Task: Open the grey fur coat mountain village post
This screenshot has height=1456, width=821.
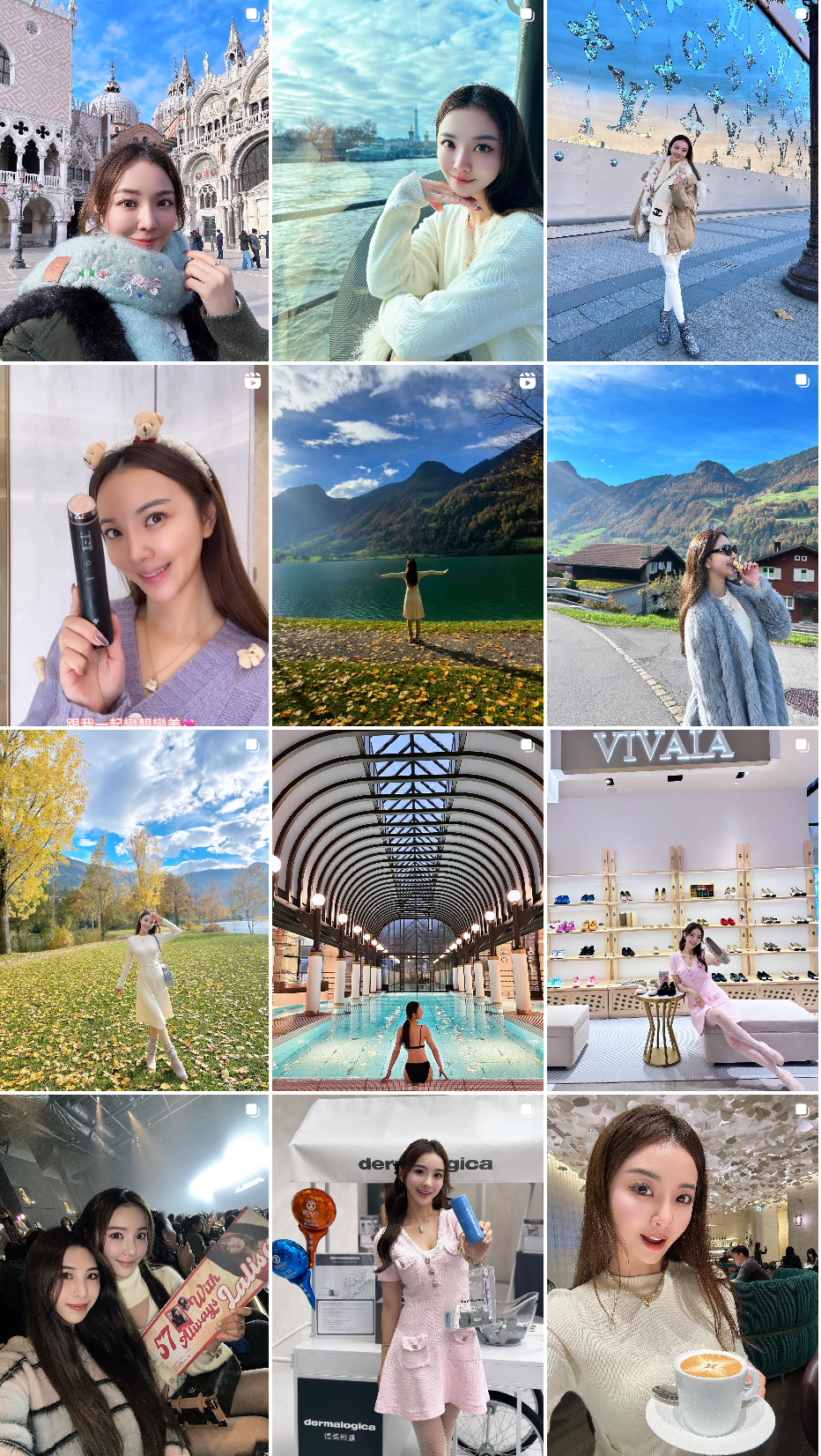Action: click(x=682, y=545)
